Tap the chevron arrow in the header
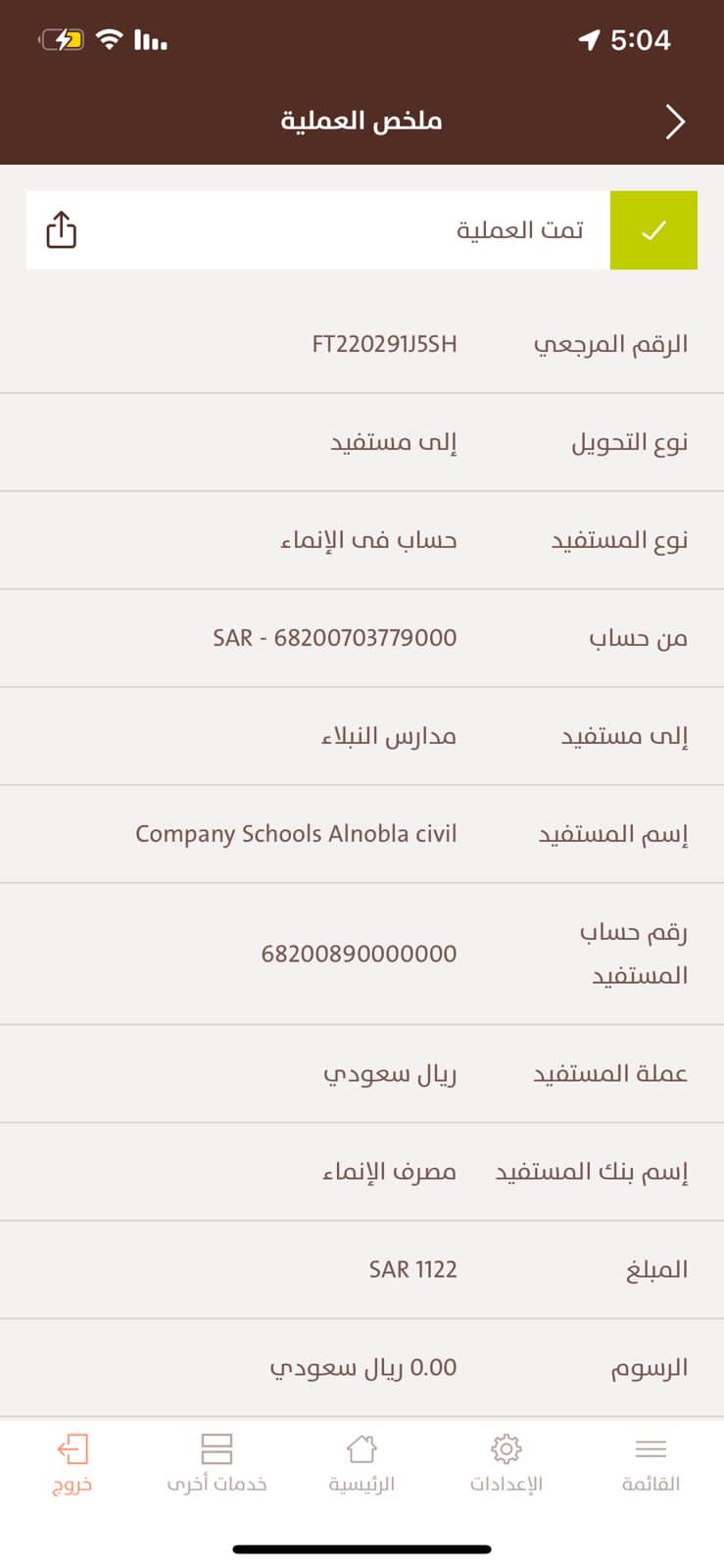Screen dimensions: 724x1568 (674, 122)
